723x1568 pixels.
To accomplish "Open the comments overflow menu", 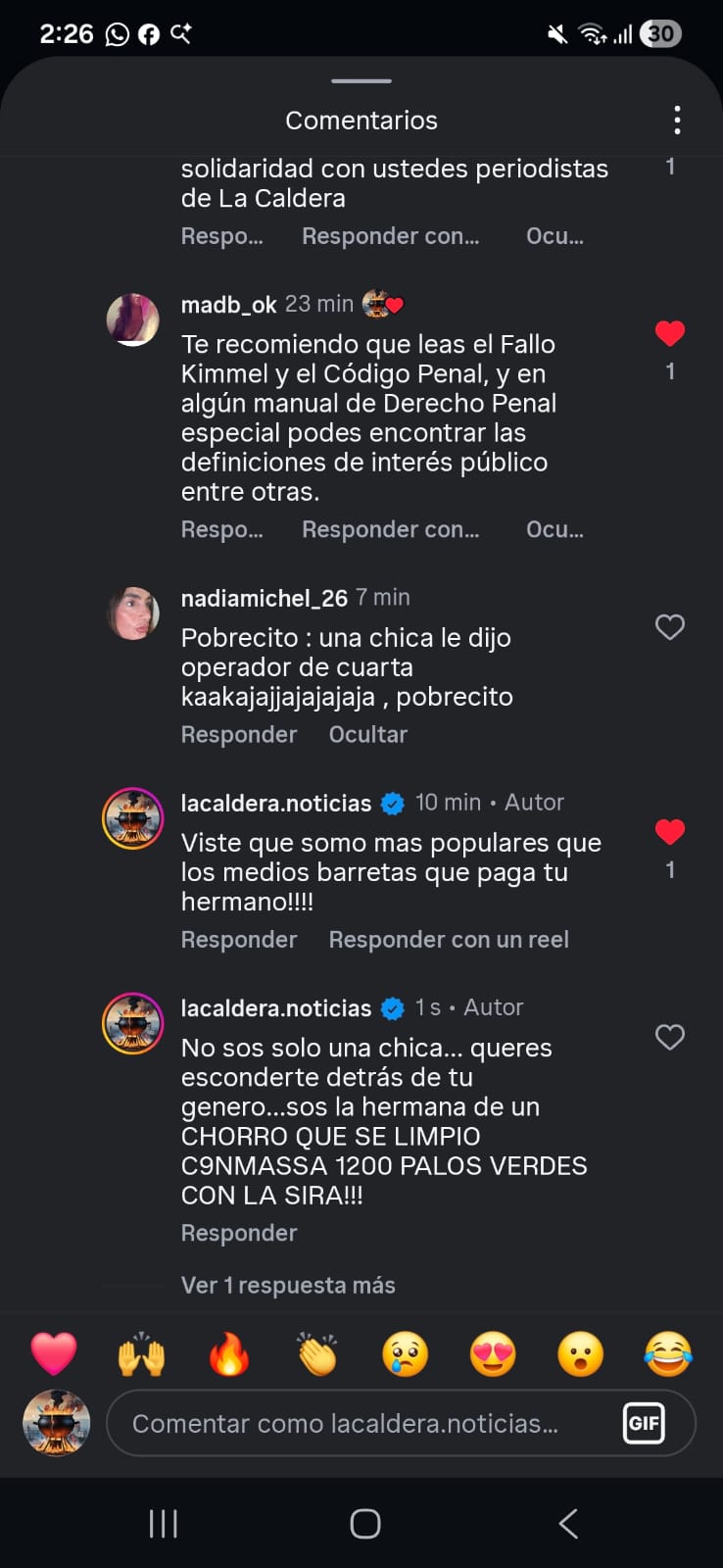I will tap(677, 121).
